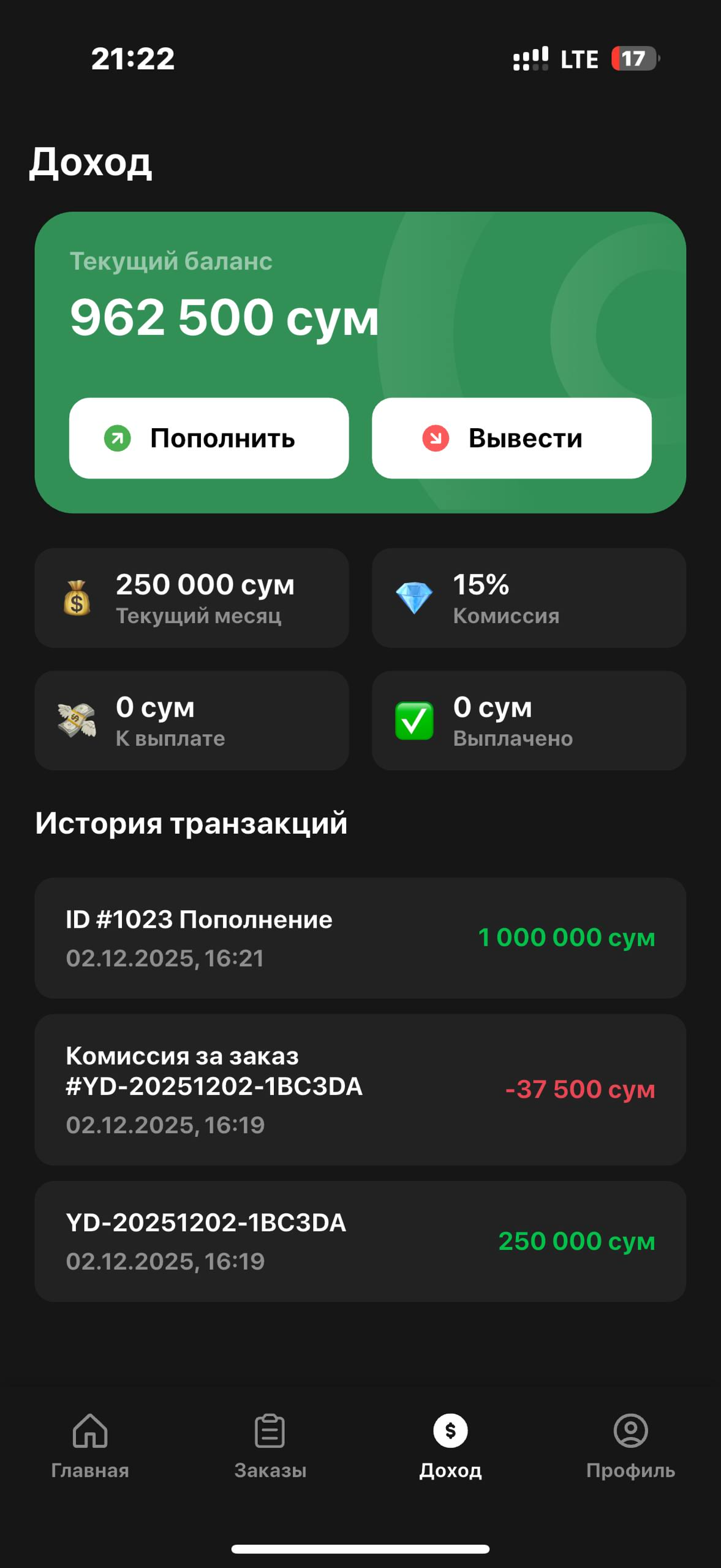Go to the Профиль tab

coord(630,1445)
